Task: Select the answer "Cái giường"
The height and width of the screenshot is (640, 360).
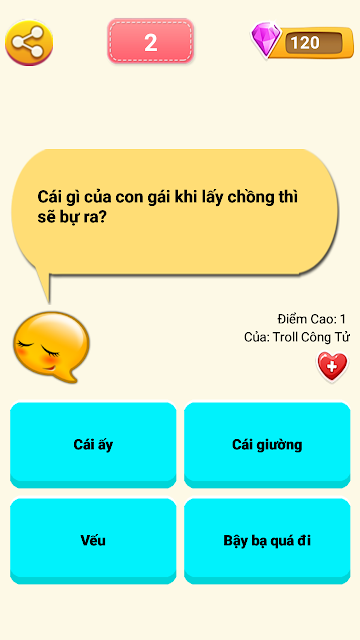Action: [x=267, y=444]
